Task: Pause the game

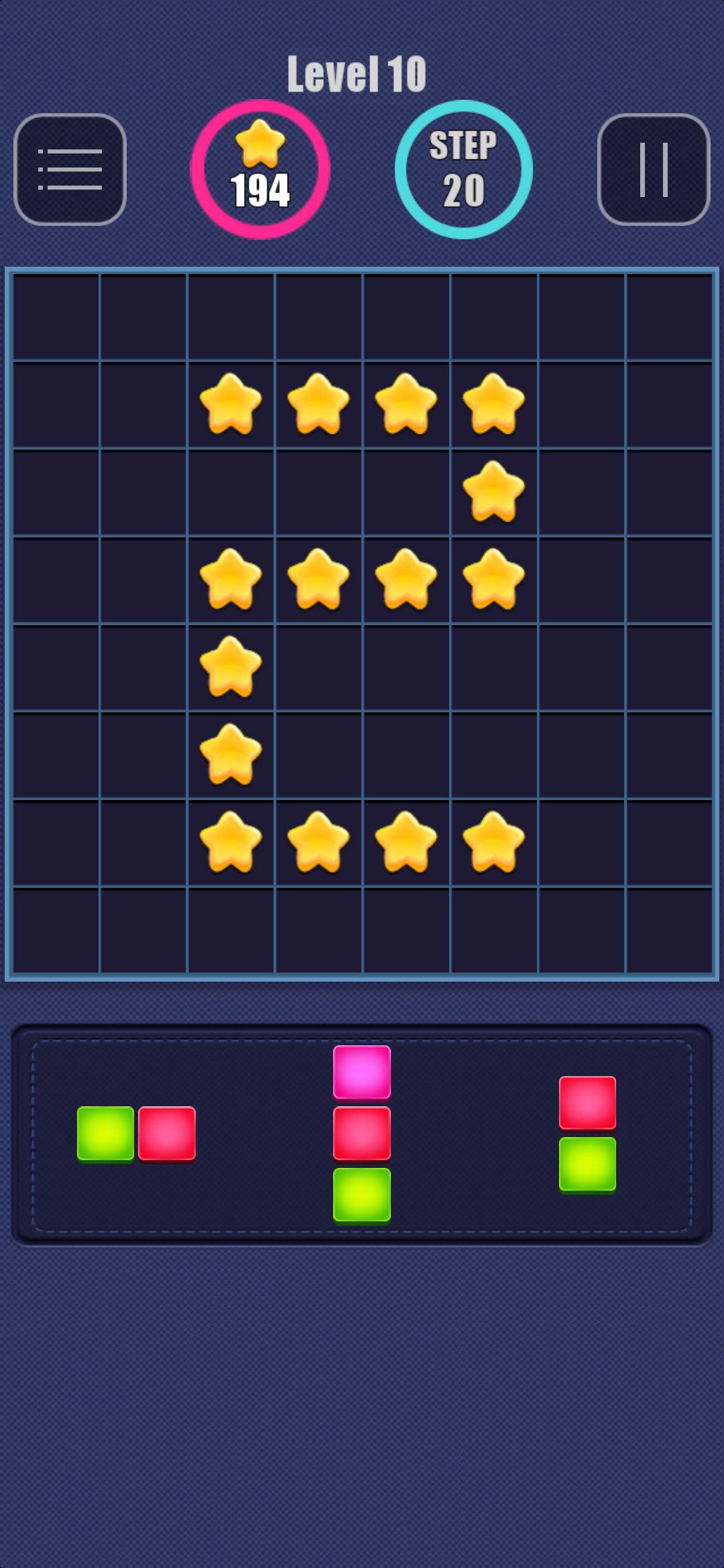Action: coord(654,170)
